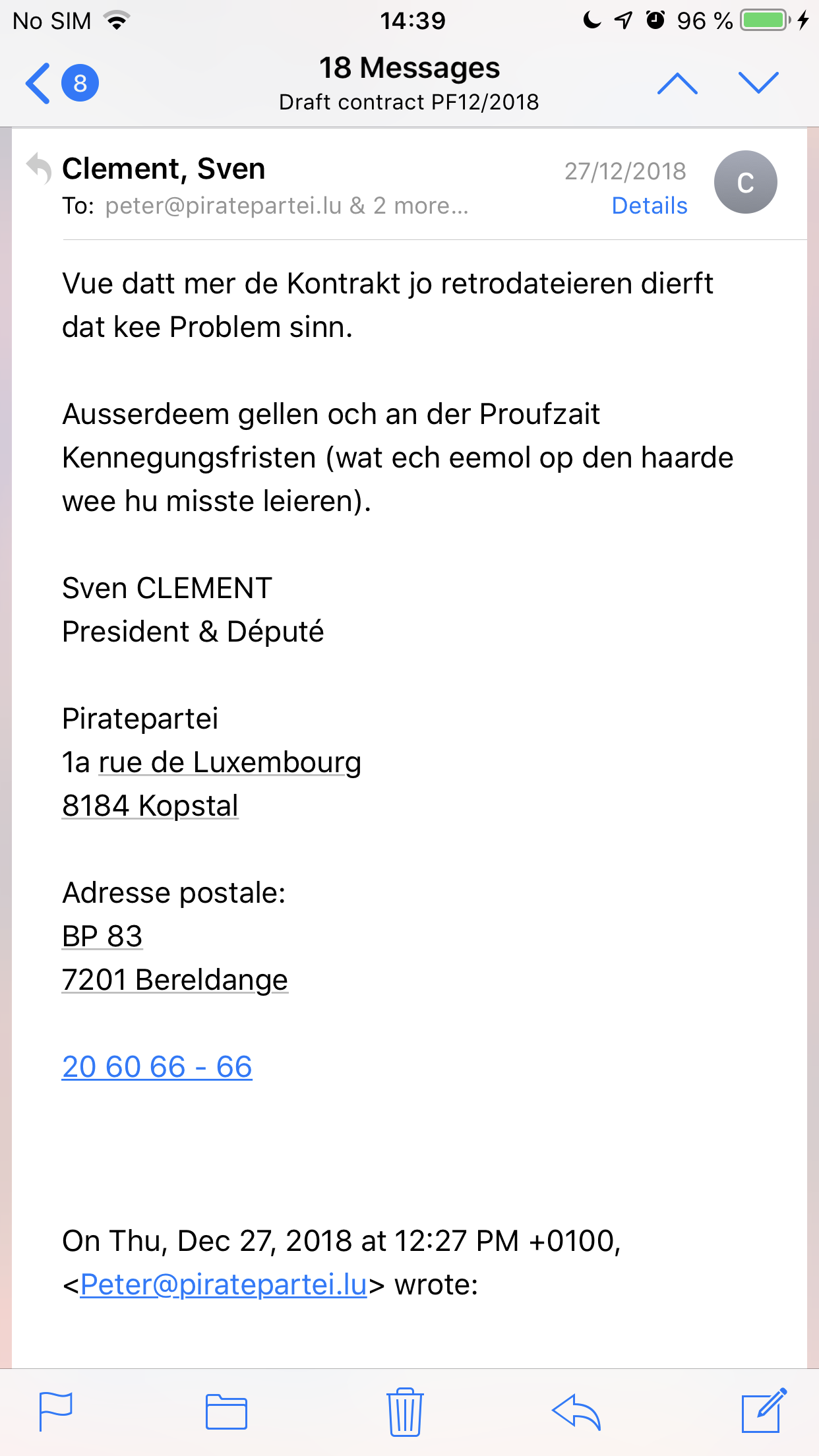This screenshot has height=1456, width=819.
Task: Call the number 20 60 66 - 66
Action: click(x=157, y=1066)
